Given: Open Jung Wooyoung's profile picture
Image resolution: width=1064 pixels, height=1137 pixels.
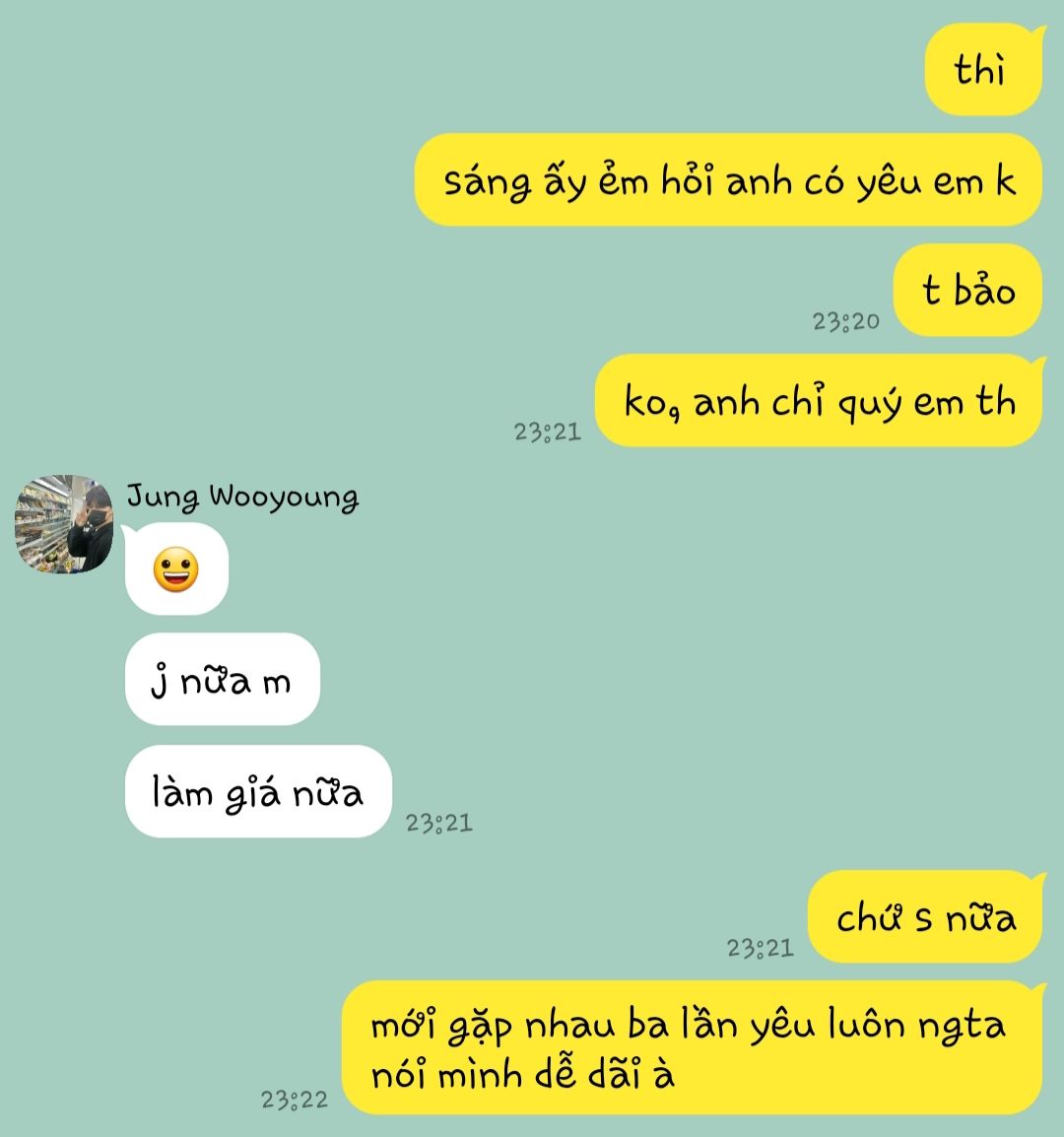Looking at the screenshot, I should [x=64, y=524].
